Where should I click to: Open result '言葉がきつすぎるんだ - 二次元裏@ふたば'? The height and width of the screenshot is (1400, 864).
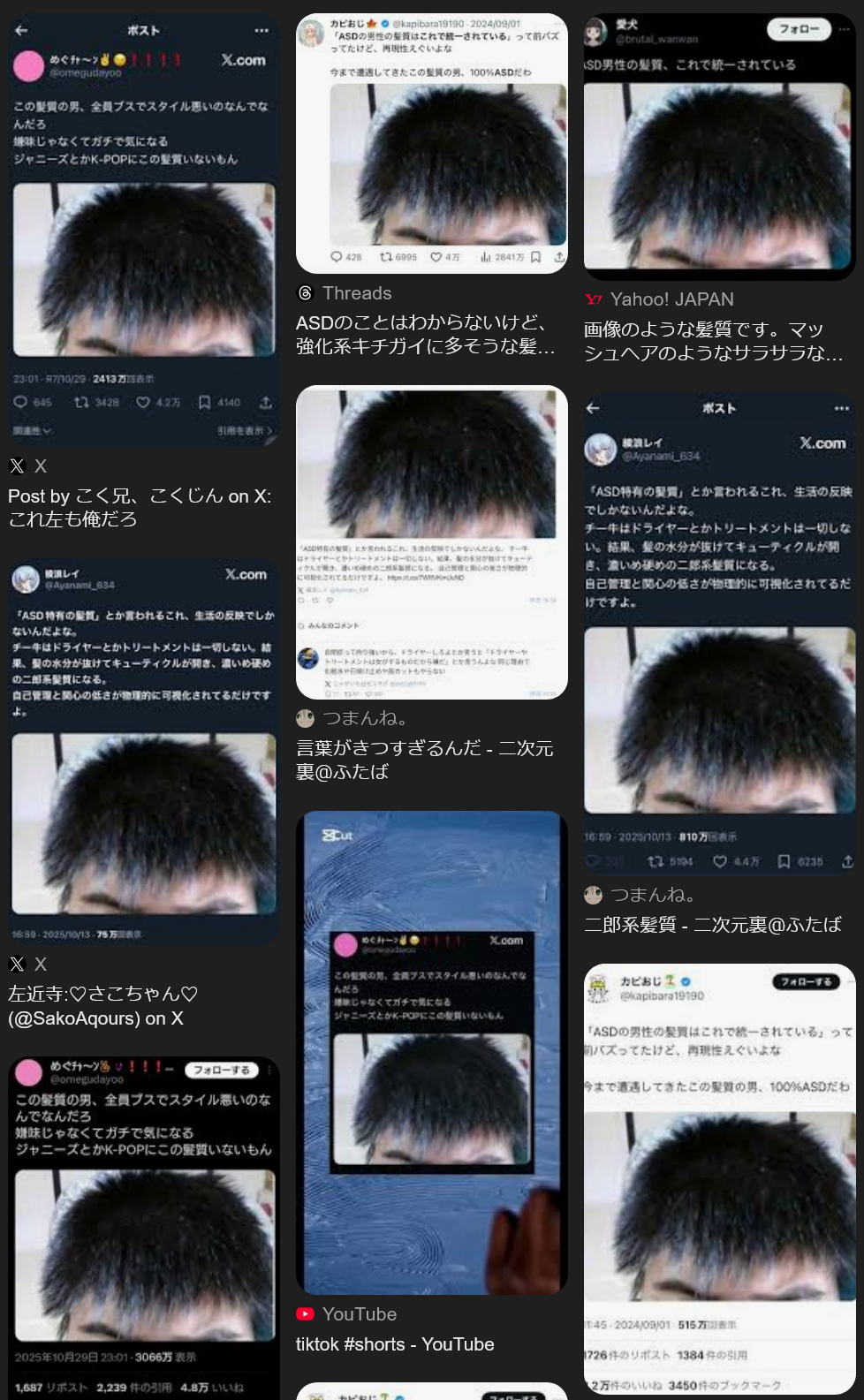(x=424, y=760)
